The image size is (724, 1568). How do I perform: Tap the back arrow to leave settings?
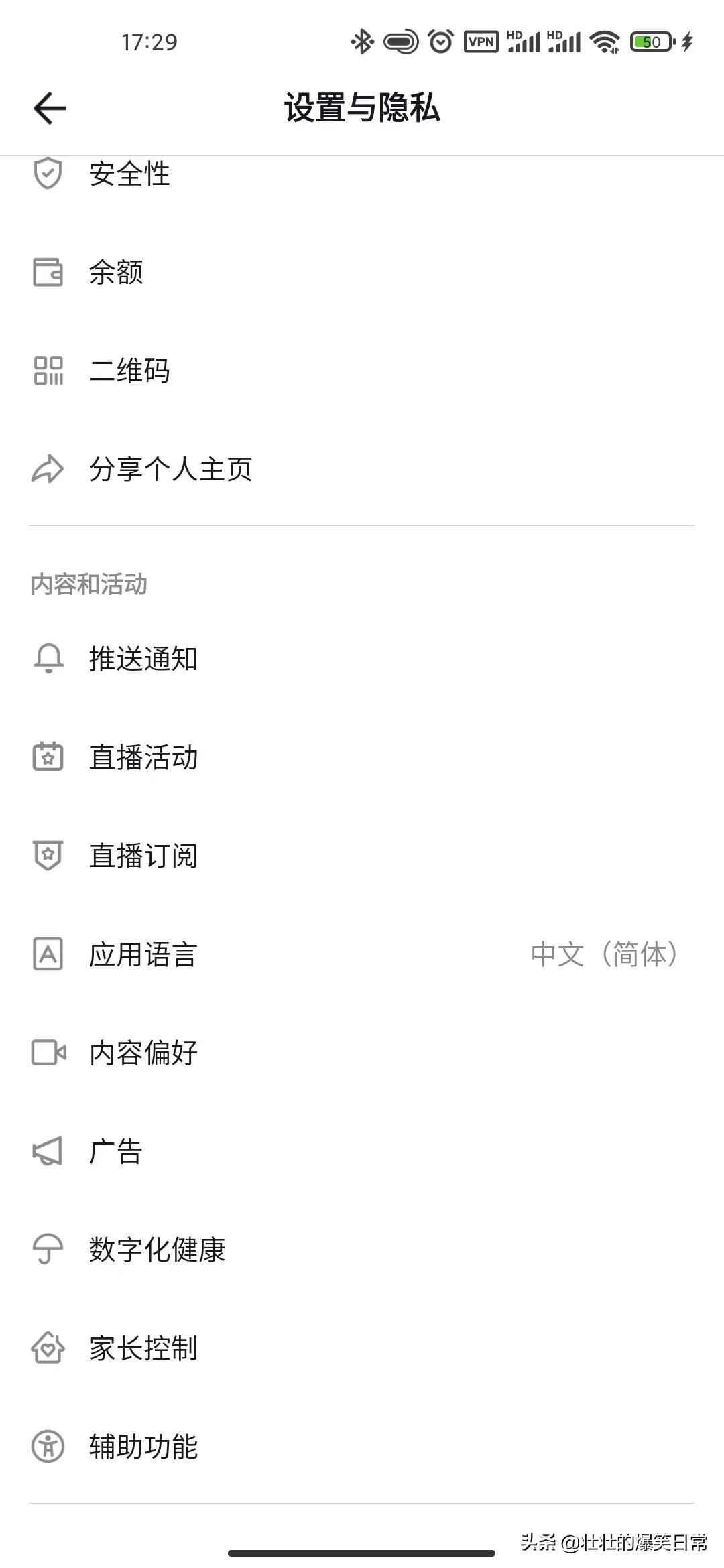[x=50, y=107]
